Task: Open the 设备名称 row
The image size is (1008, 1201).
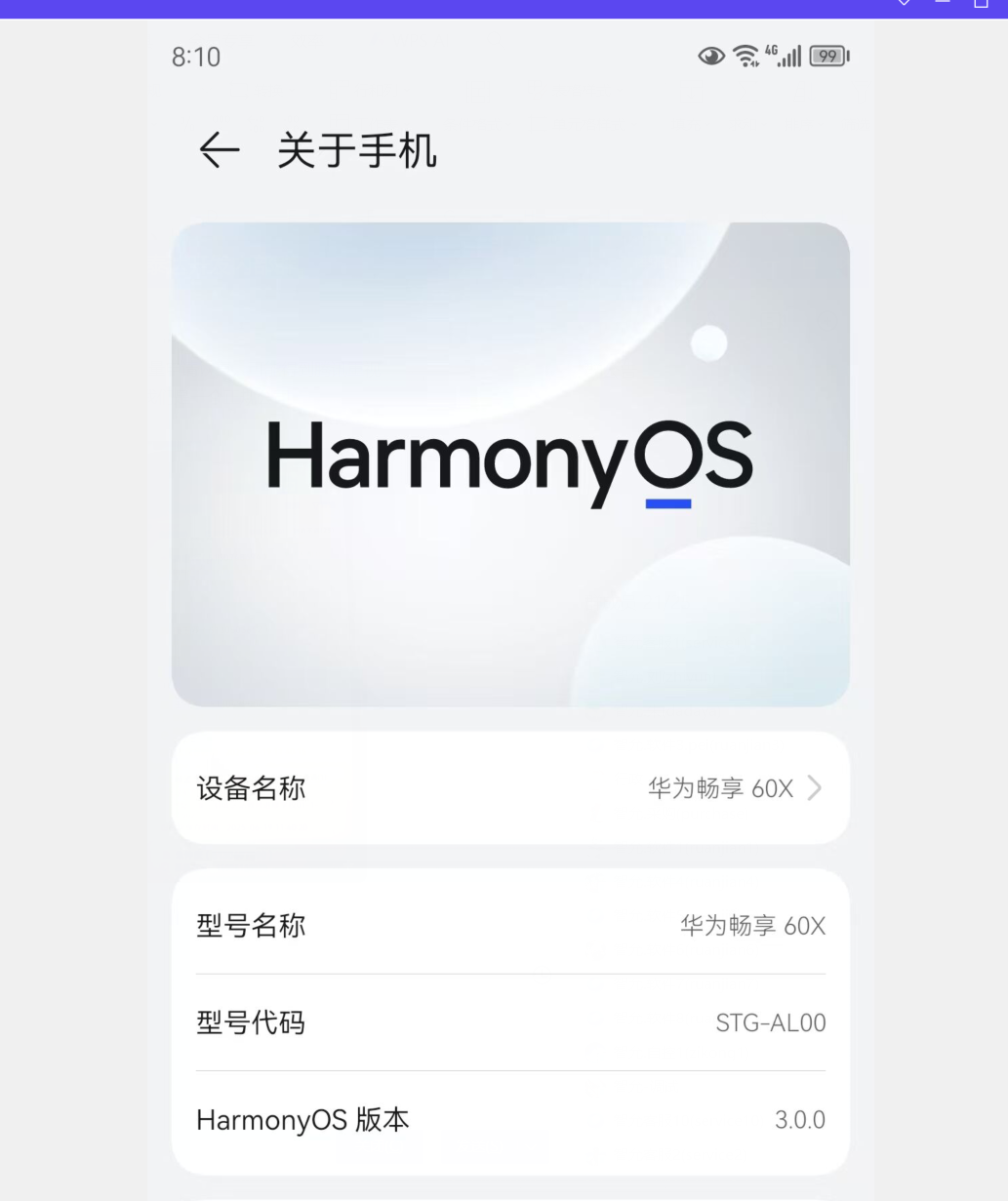Action: click(x=509, y=788)
